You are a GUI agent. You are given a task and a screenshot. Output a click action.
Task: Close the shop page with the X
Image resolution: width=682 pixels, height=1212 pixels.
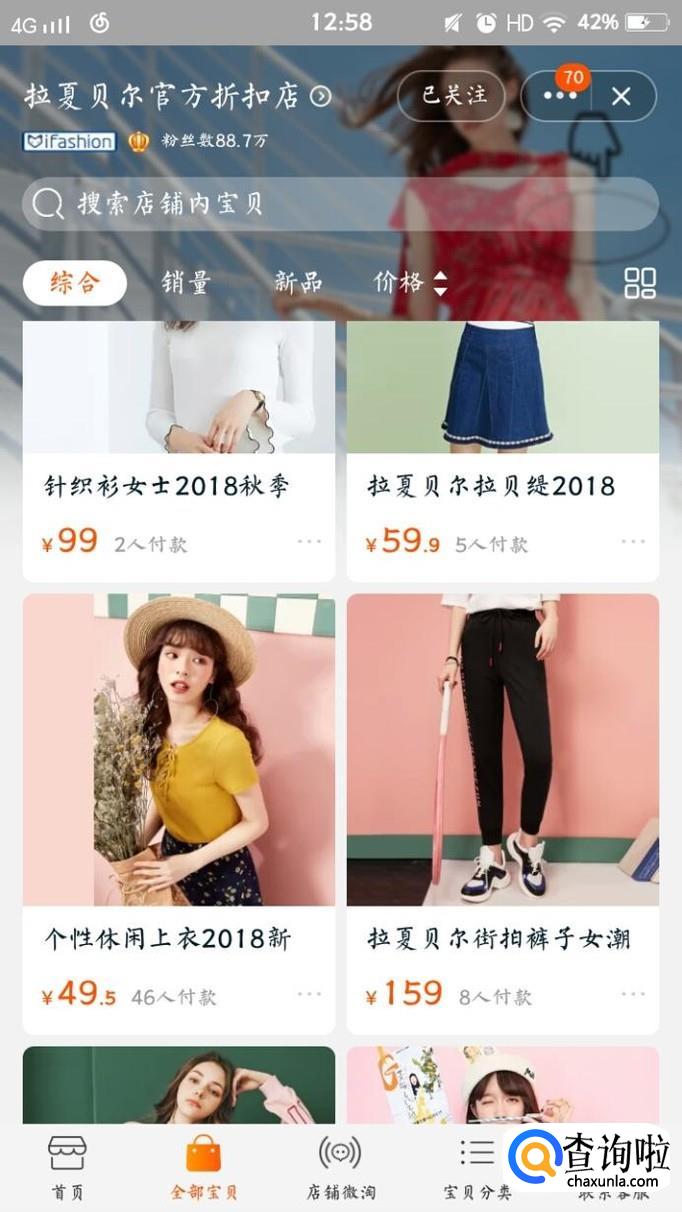click(x=621, y=96)
